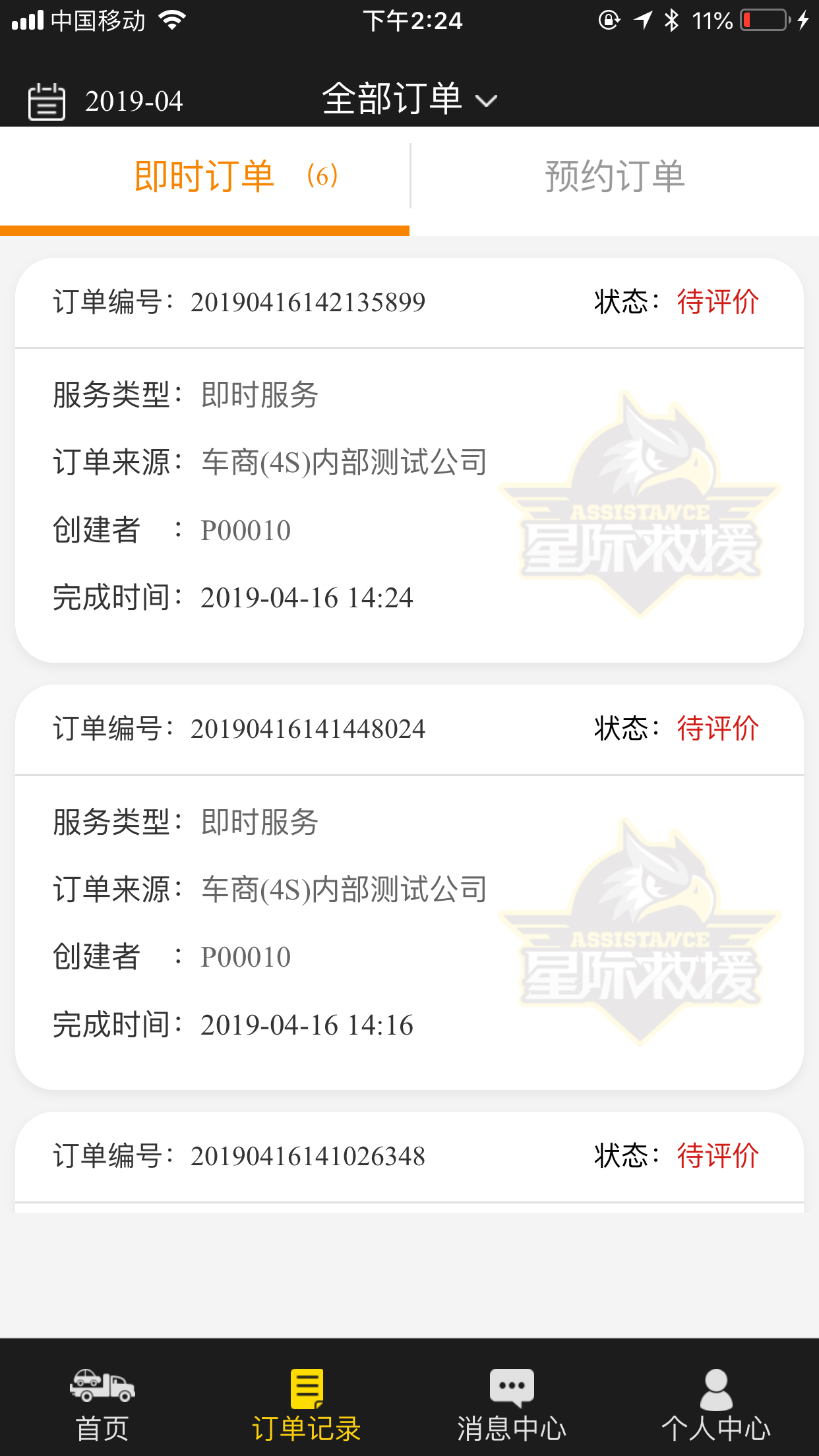The width and height of the screenshot is (819, 1456).
Task: Open the 2019-04 month date picker
Action: point(106,101)
